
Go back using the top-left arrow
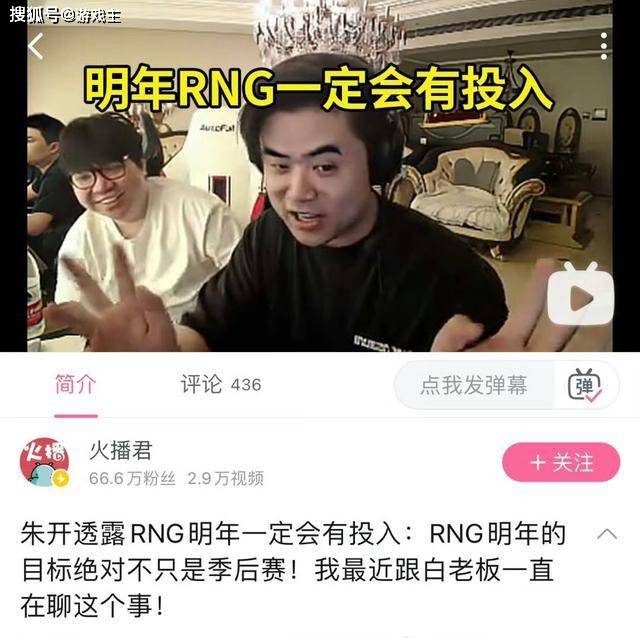[36, 46]
